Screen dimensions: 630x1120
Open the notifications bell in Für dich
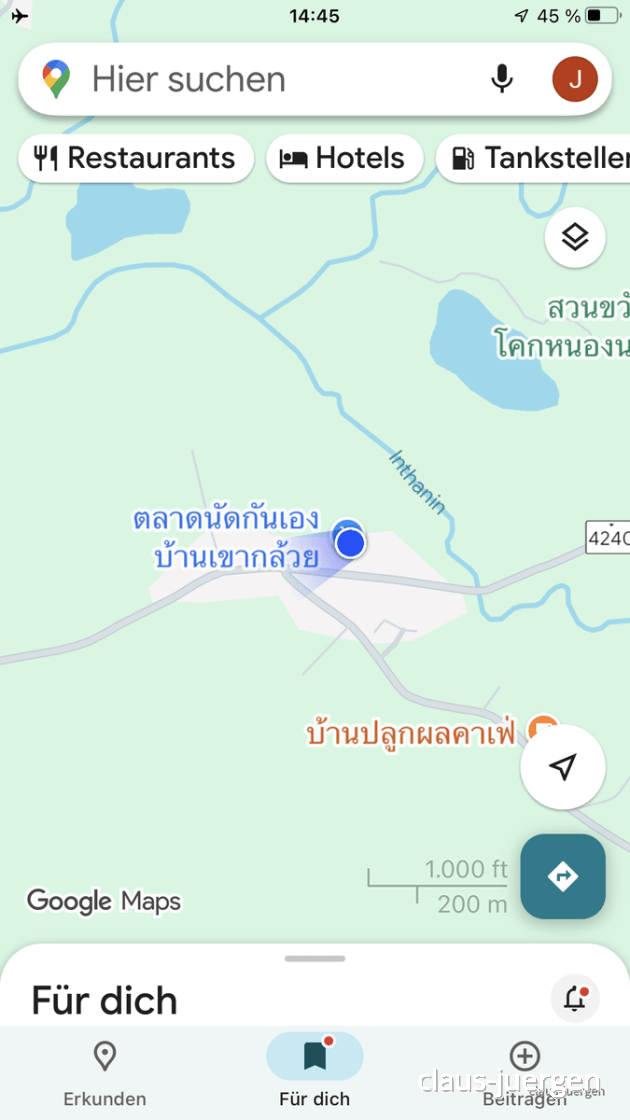(575, 998)
